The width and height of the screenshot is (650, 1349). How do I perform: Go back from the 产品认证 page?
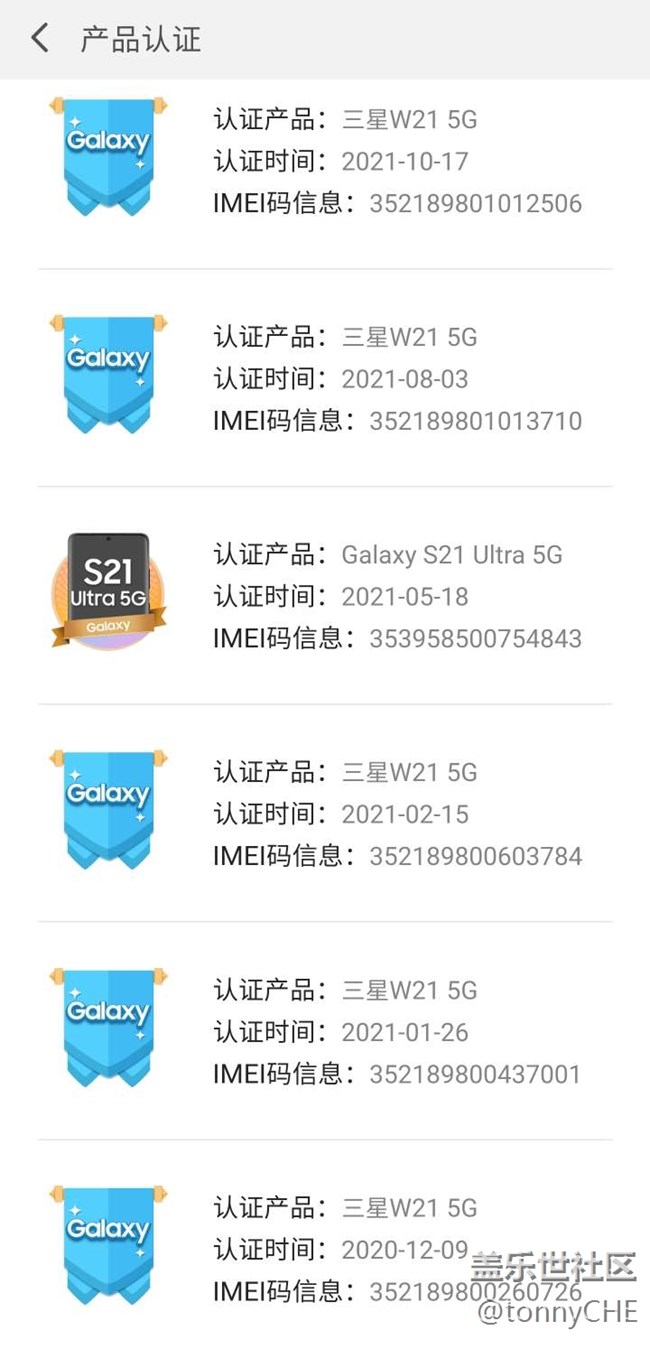40,39
